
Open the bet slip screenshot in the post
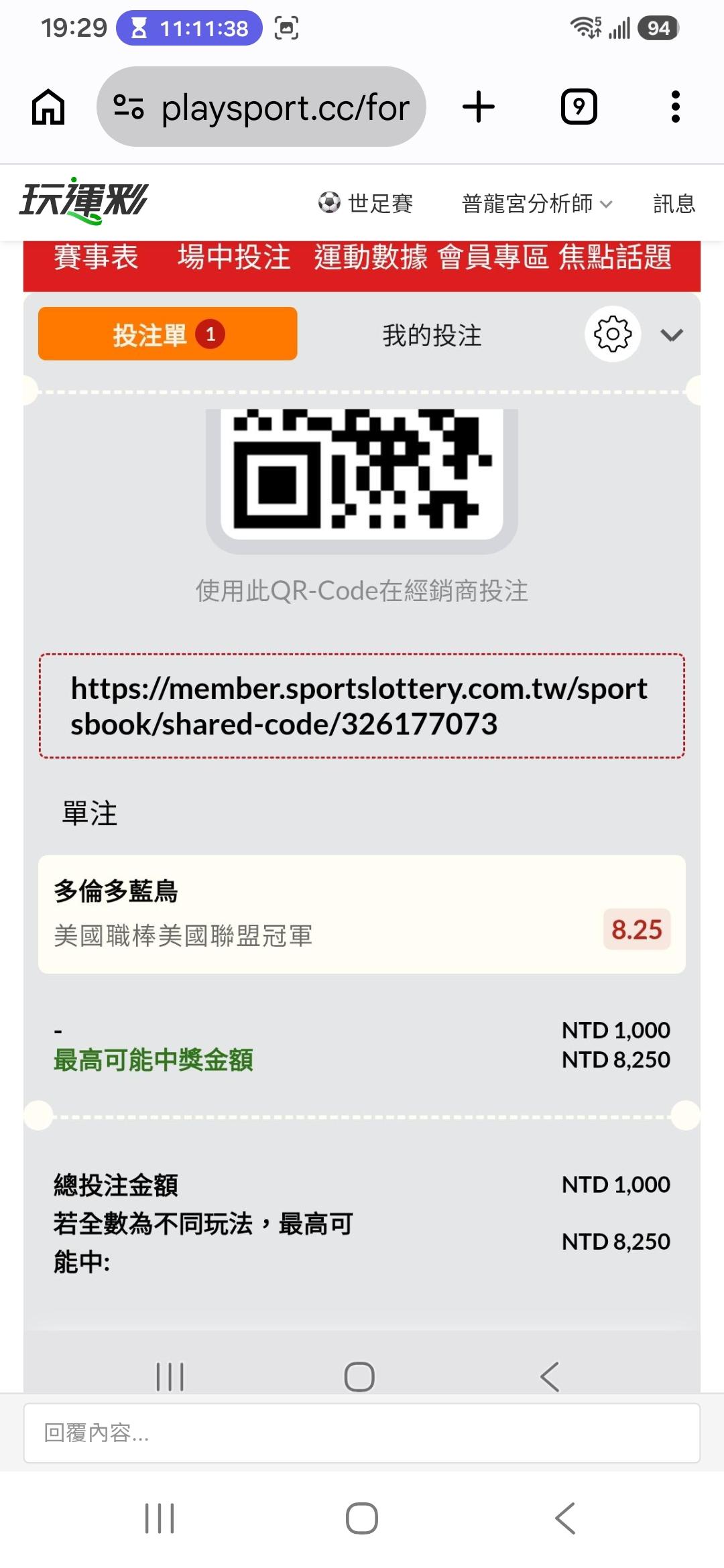tap(362, 817)
